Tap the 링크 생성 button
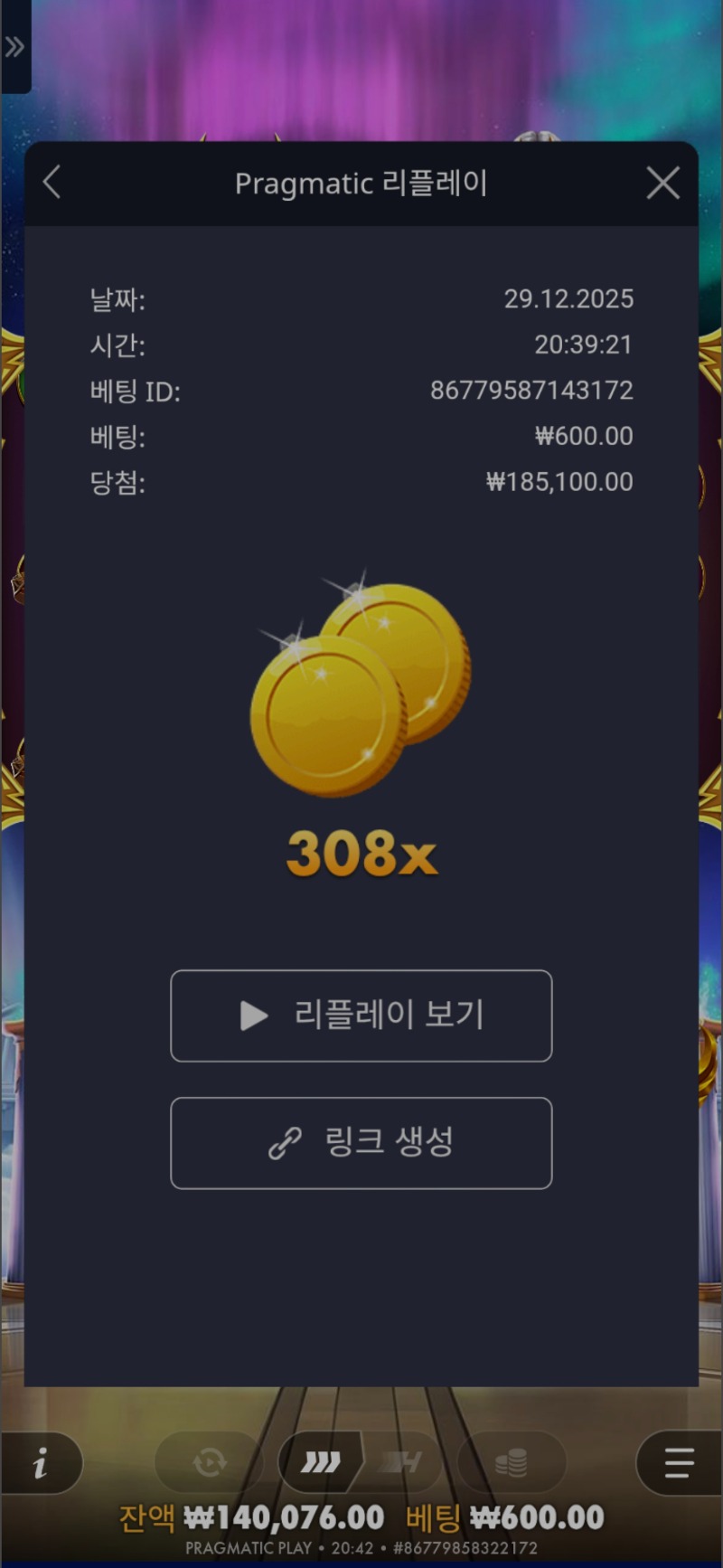 (361, 1143)
